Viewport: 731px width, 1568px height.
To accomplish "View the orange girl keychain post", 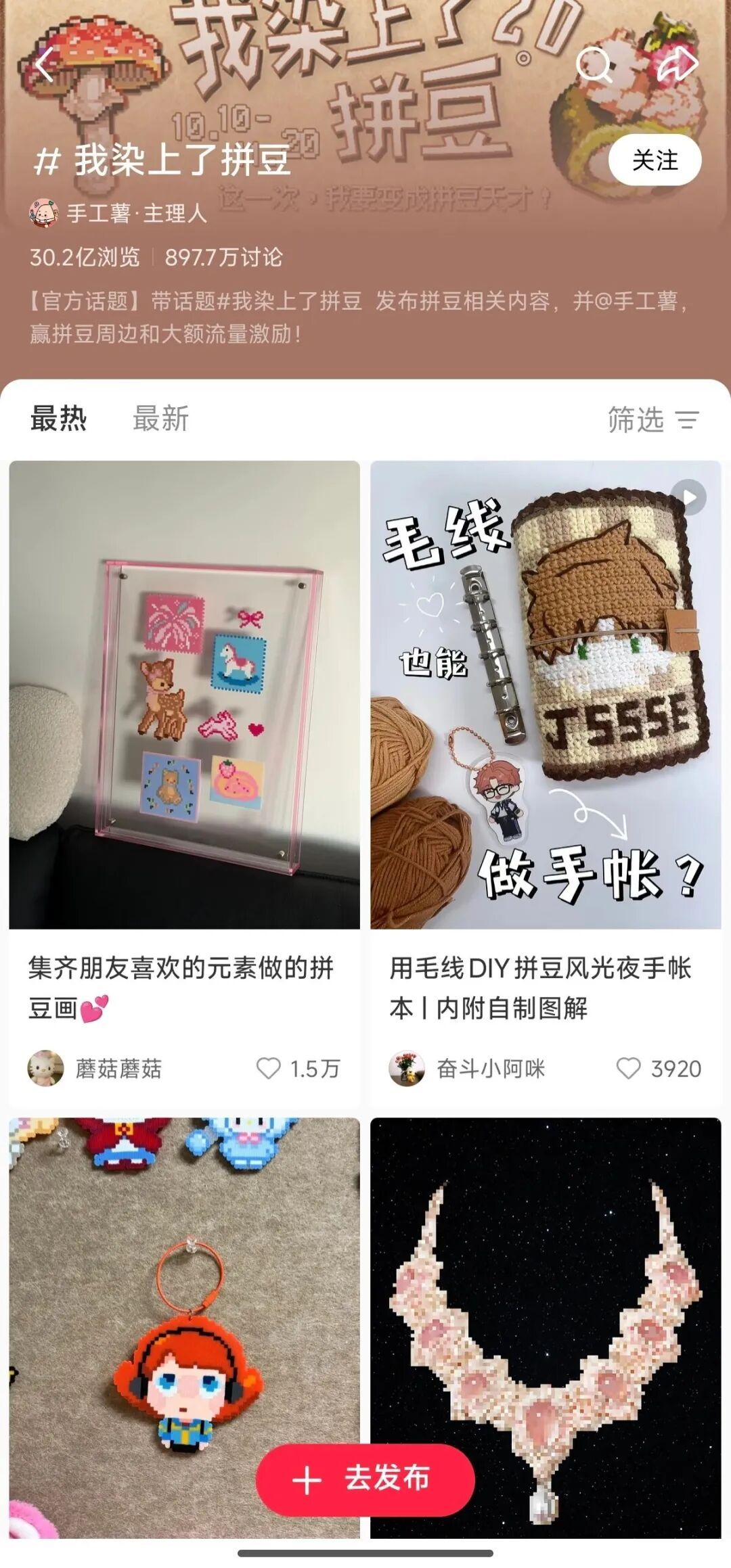I will (x=183, y=1285).
